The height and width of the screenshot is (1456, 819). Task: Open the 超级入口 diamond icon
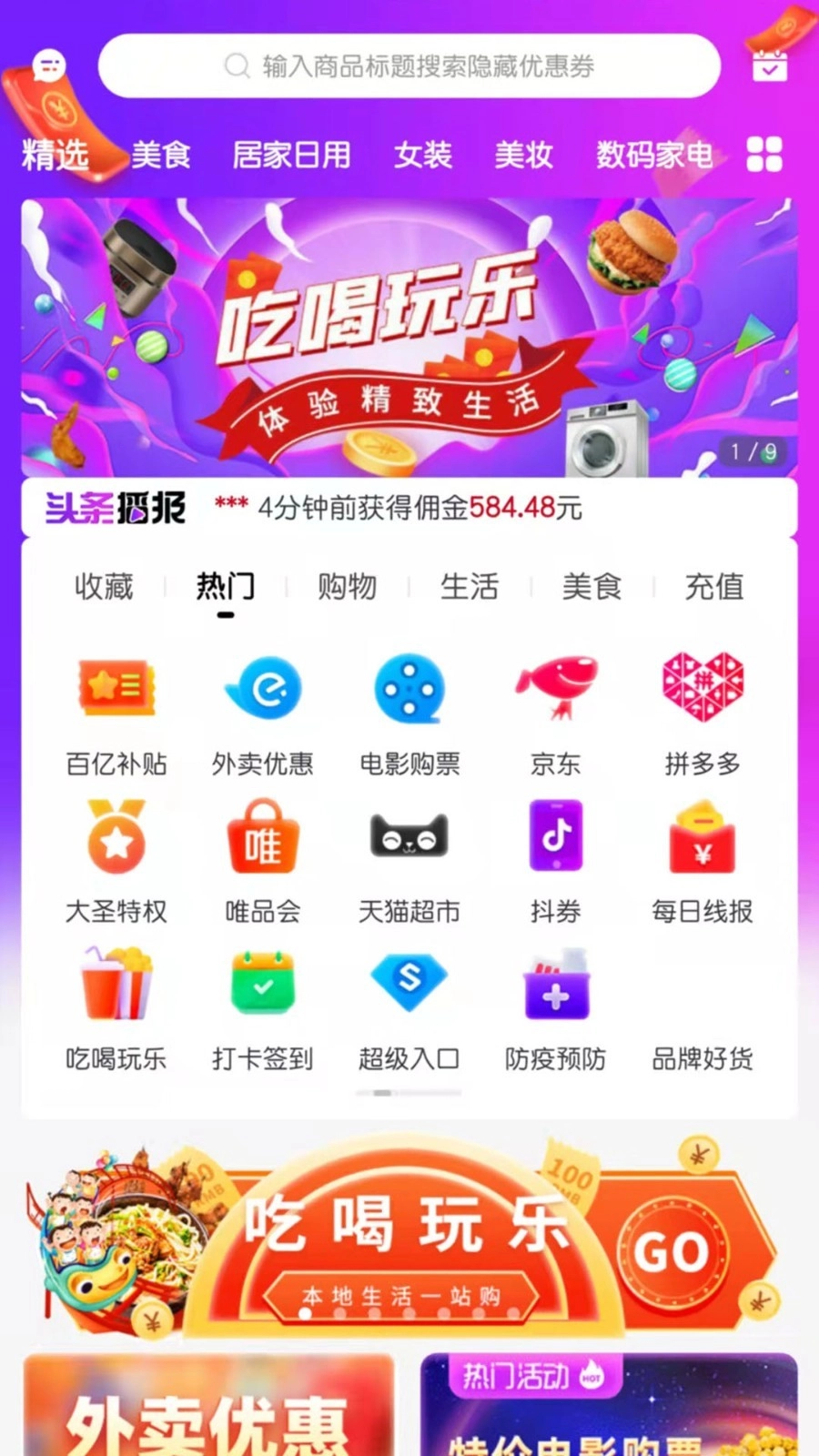[x=409, y=983]
